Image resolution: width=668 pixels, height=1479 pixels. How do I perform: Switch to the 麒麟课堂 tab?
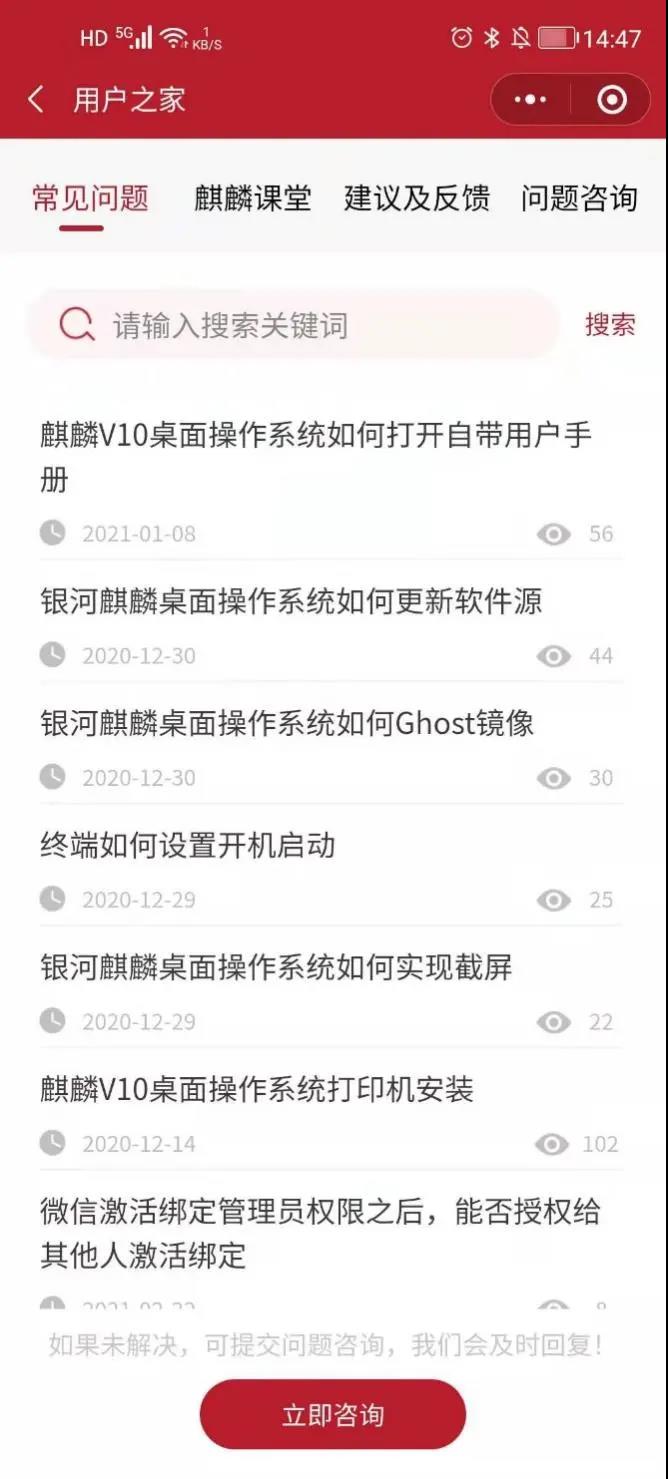click(252, 198)
